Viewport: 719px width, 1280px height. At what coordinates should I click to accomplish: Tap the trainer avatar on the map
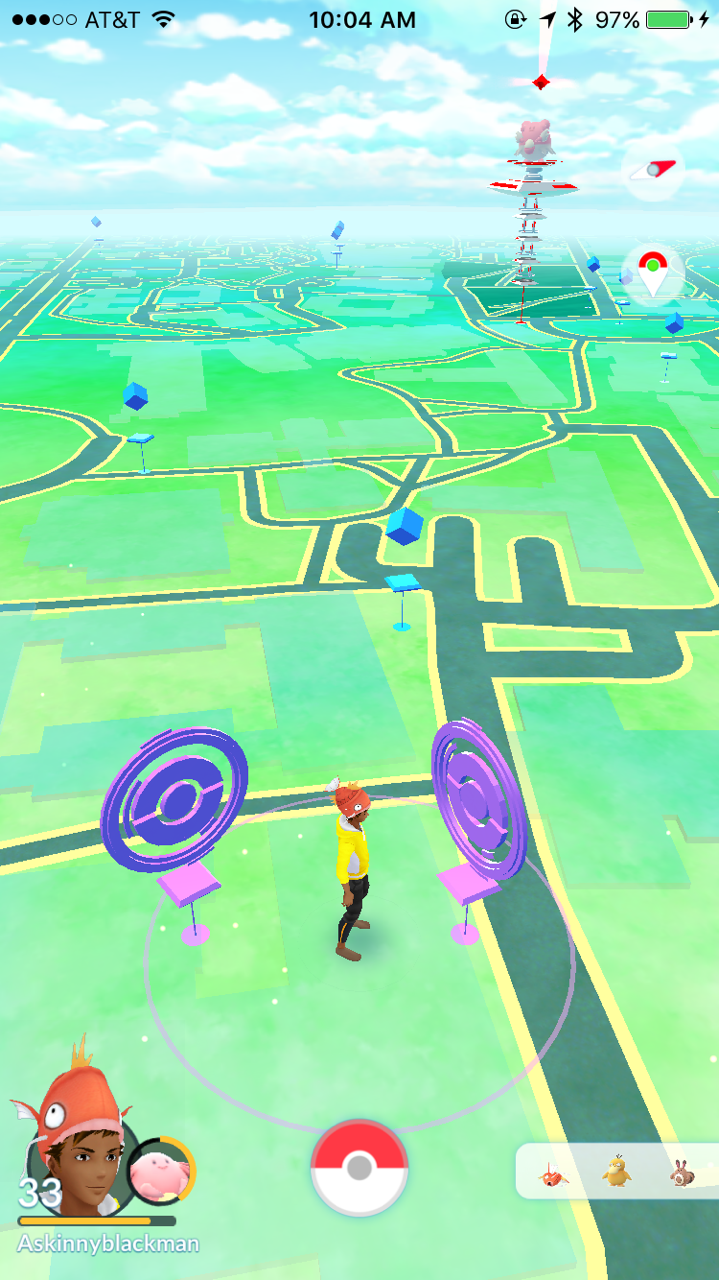[x=351, y=870]
